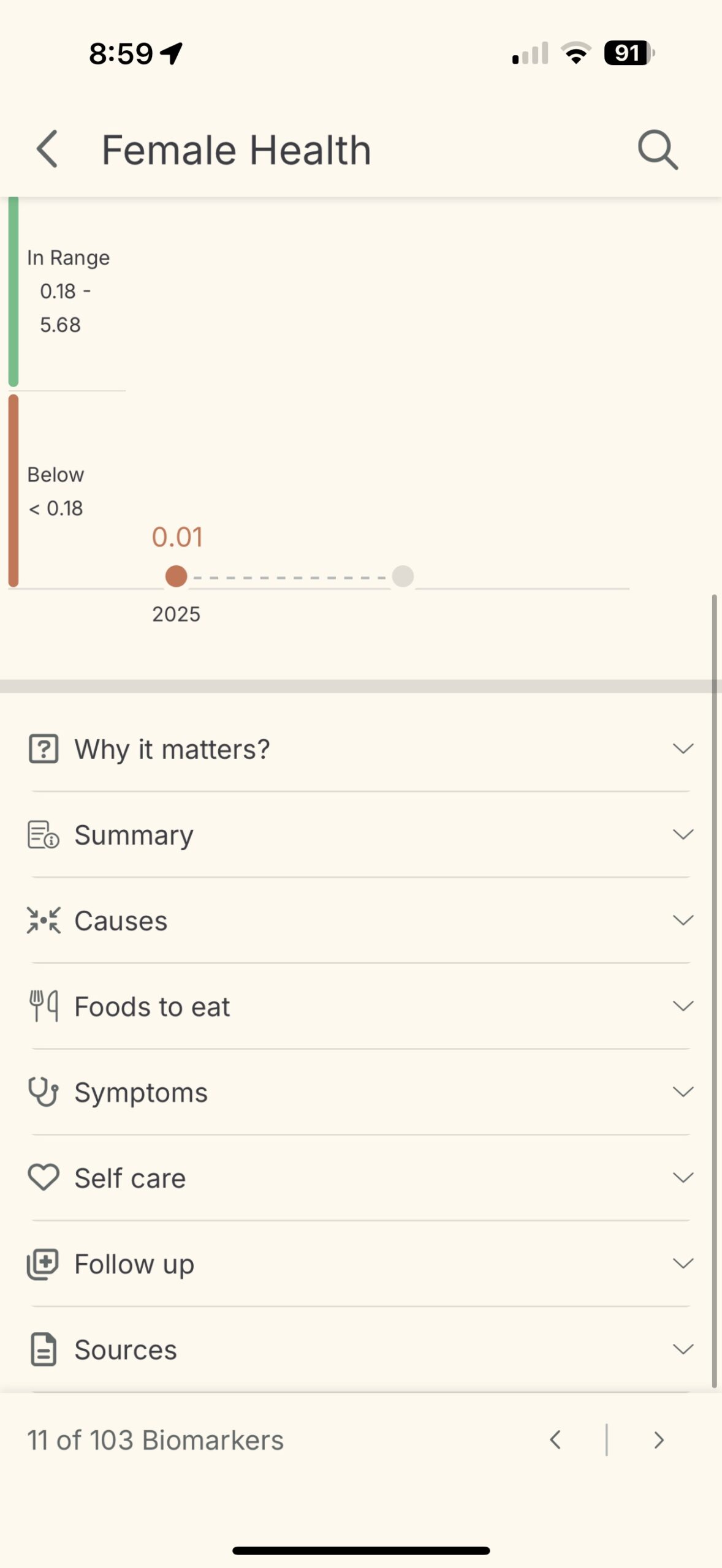View previous biomarker using left arrow
Screen dimensions: 722x1568
(557, 1439)
